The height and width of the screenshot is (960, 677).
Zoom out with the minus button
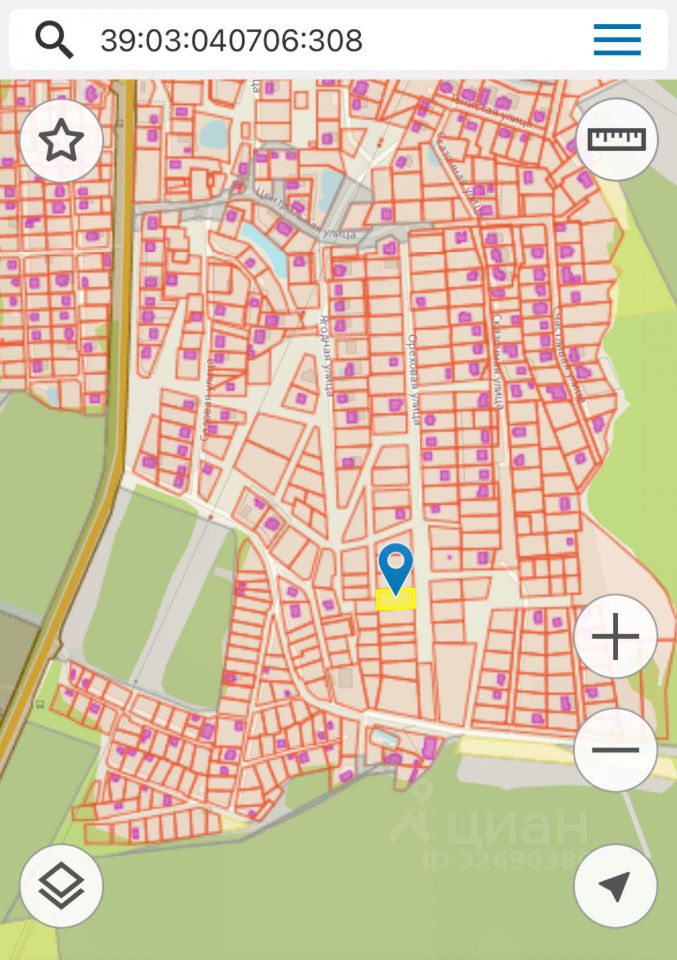(616, 749)
